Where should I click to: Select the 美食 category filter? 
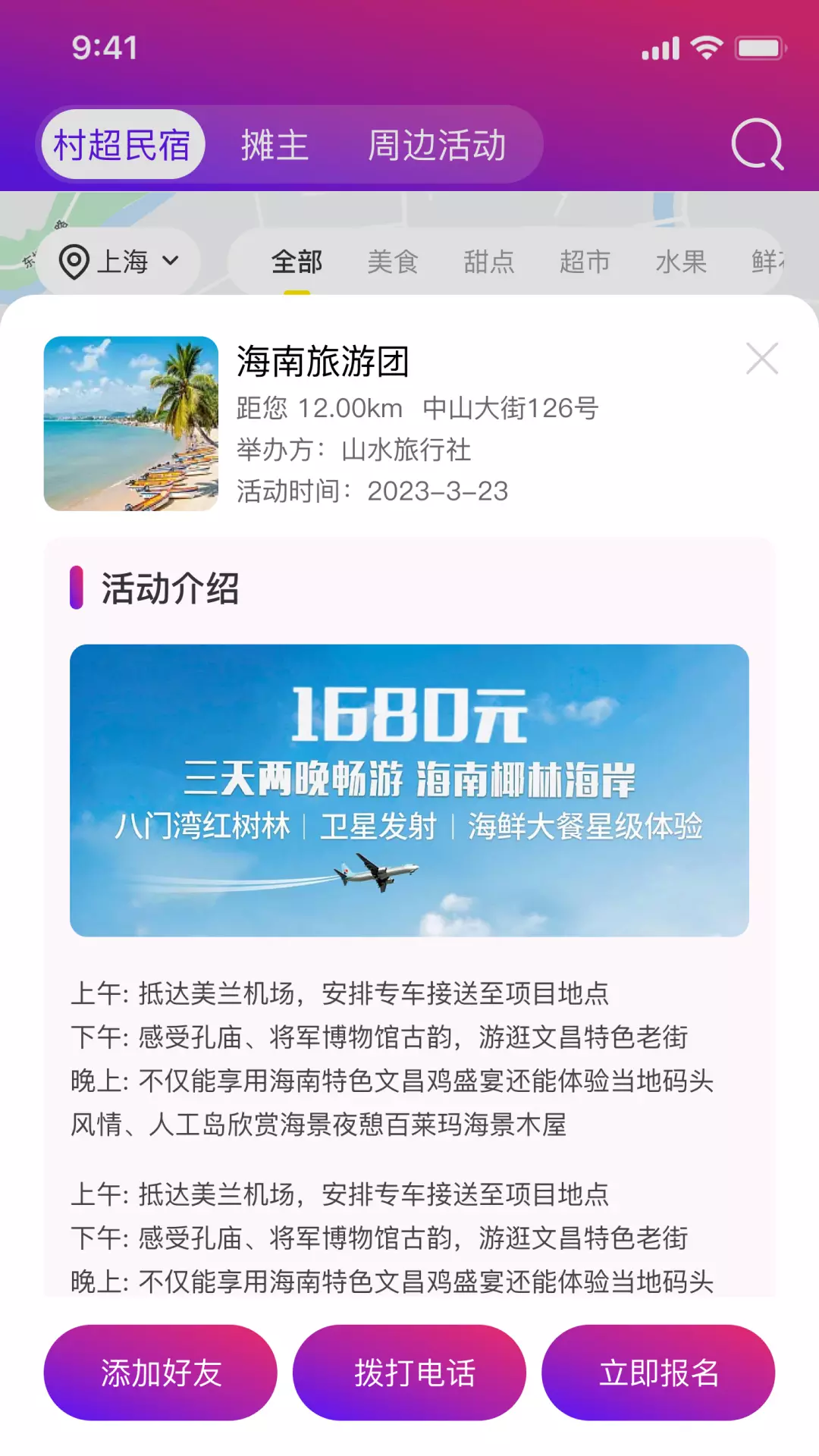tap(393, 262)
